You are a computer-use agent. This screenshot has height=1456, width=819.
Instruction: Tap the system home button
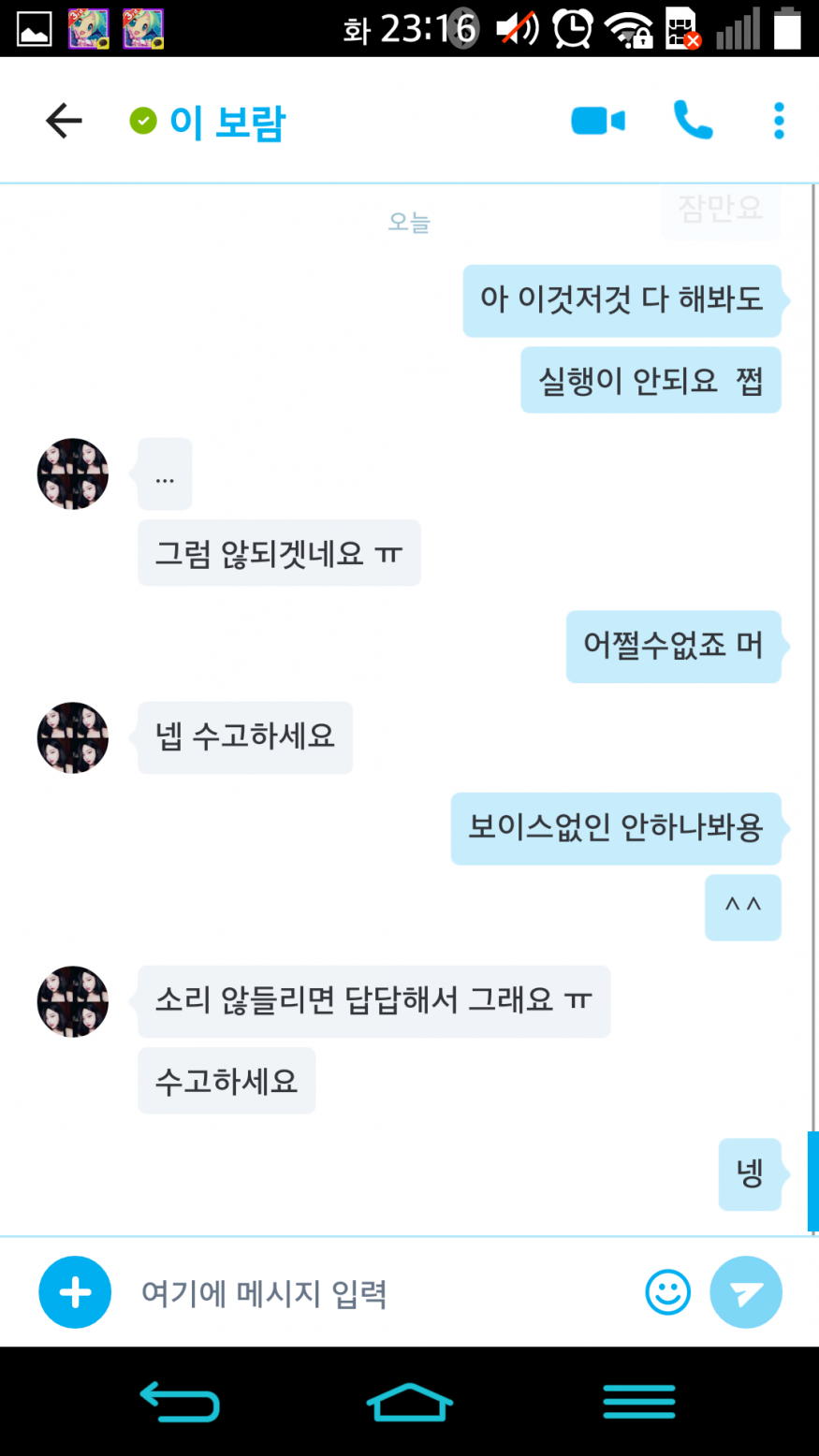409,1401
